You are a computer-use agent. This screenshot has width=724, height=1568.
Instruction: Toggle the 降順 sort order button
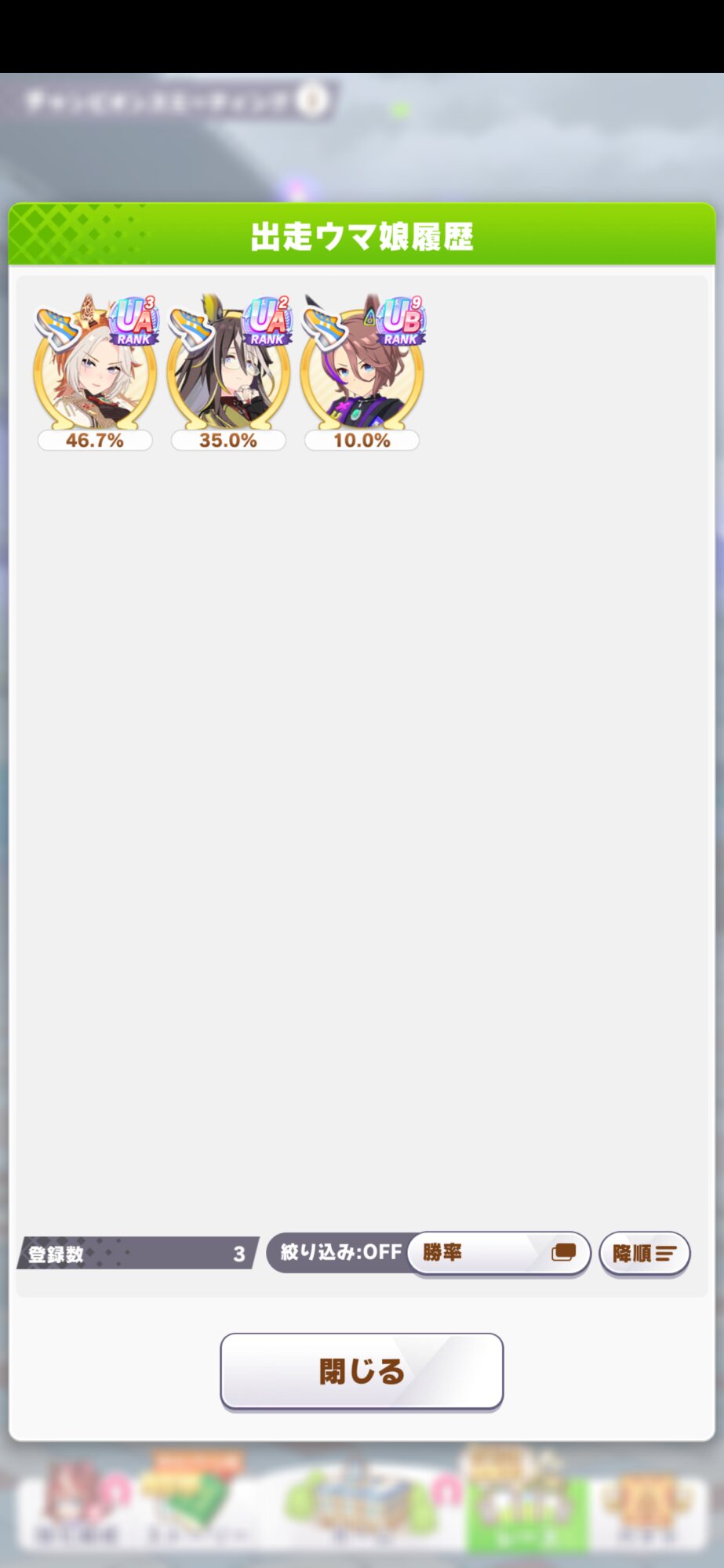pyautogui.click(x=644, y=1253)
